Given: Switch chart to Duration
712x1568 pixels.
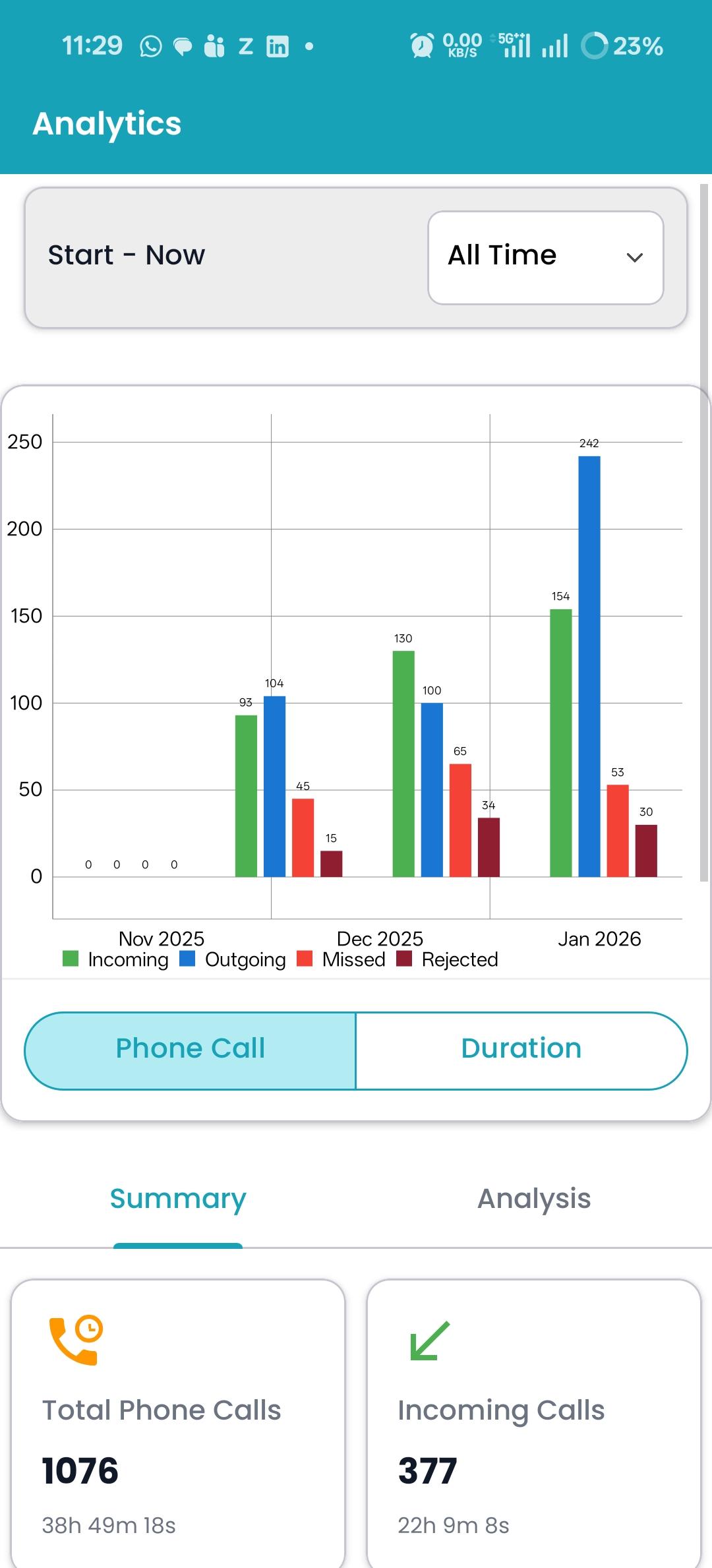Looking at the screenshot, I should [521, 1050].
